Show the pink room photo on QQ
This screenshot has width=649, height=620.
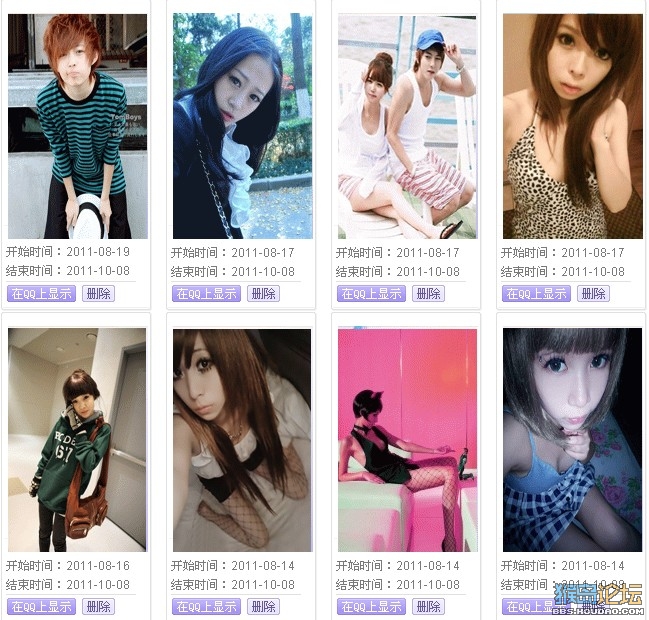tap(371, 606)
